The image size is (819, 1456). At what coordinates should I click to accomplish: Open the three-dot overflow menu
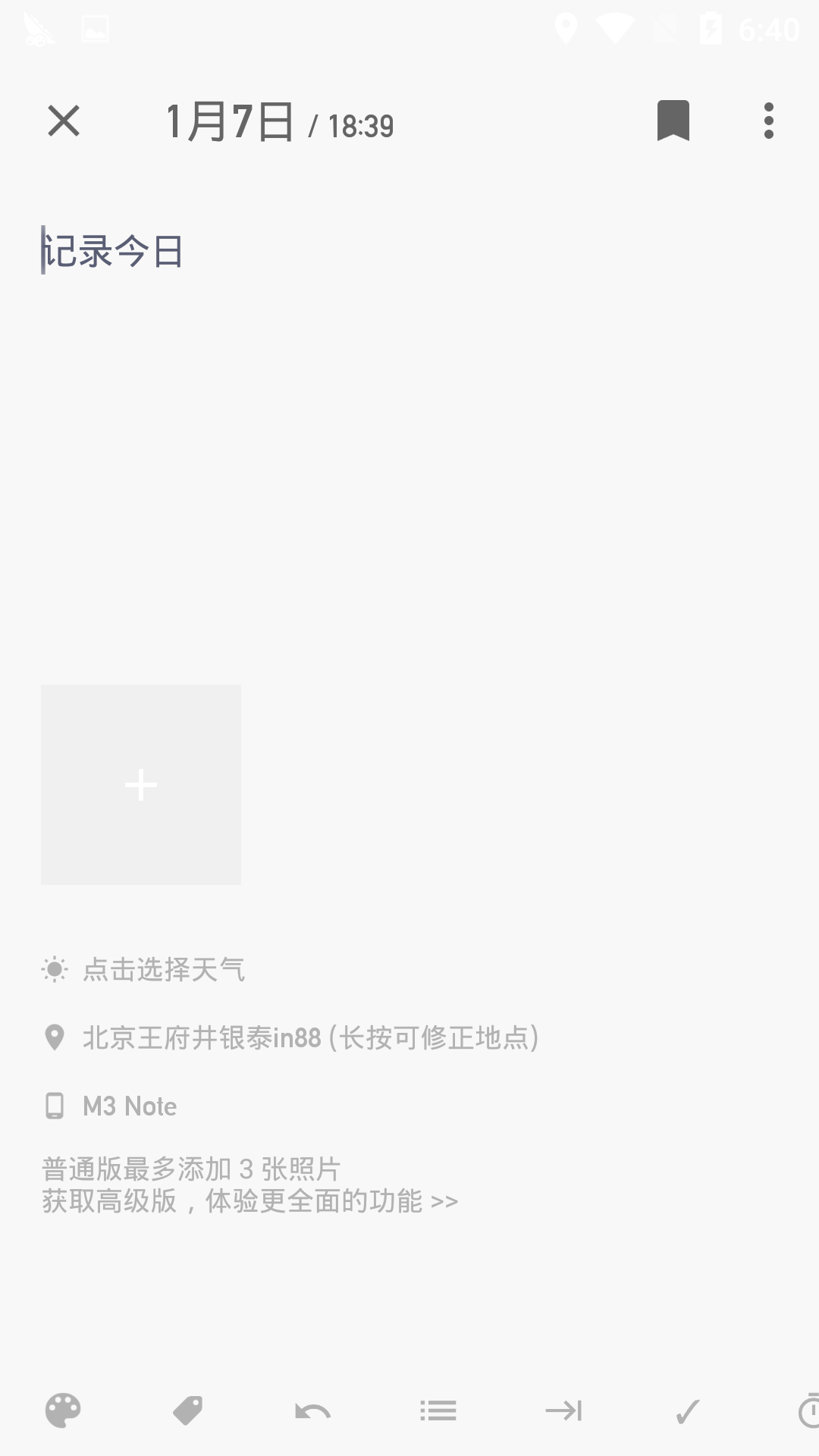point(769,121)
